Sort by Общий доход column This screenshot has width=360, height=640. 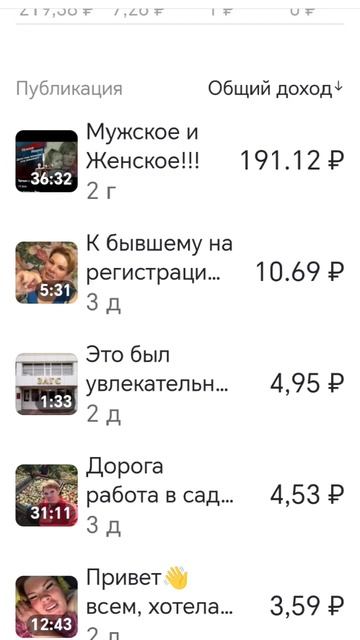276,88
